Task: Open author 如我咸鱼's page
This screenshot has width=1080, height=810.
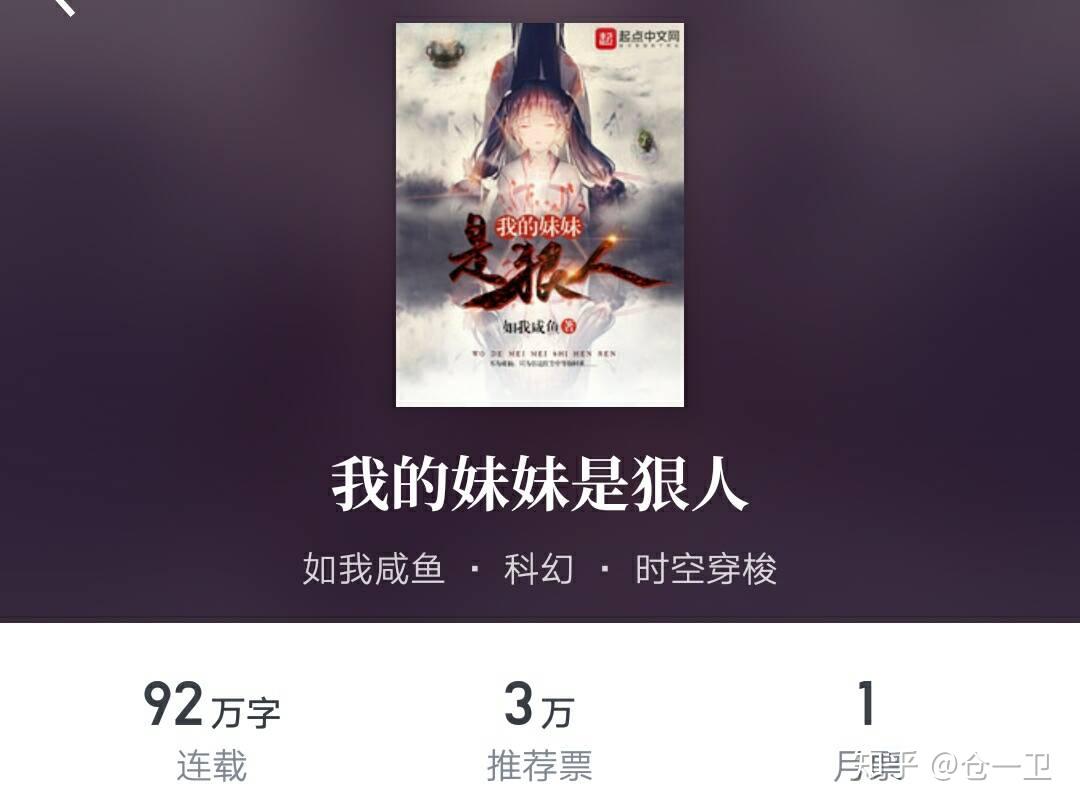Action: [373, 570]
